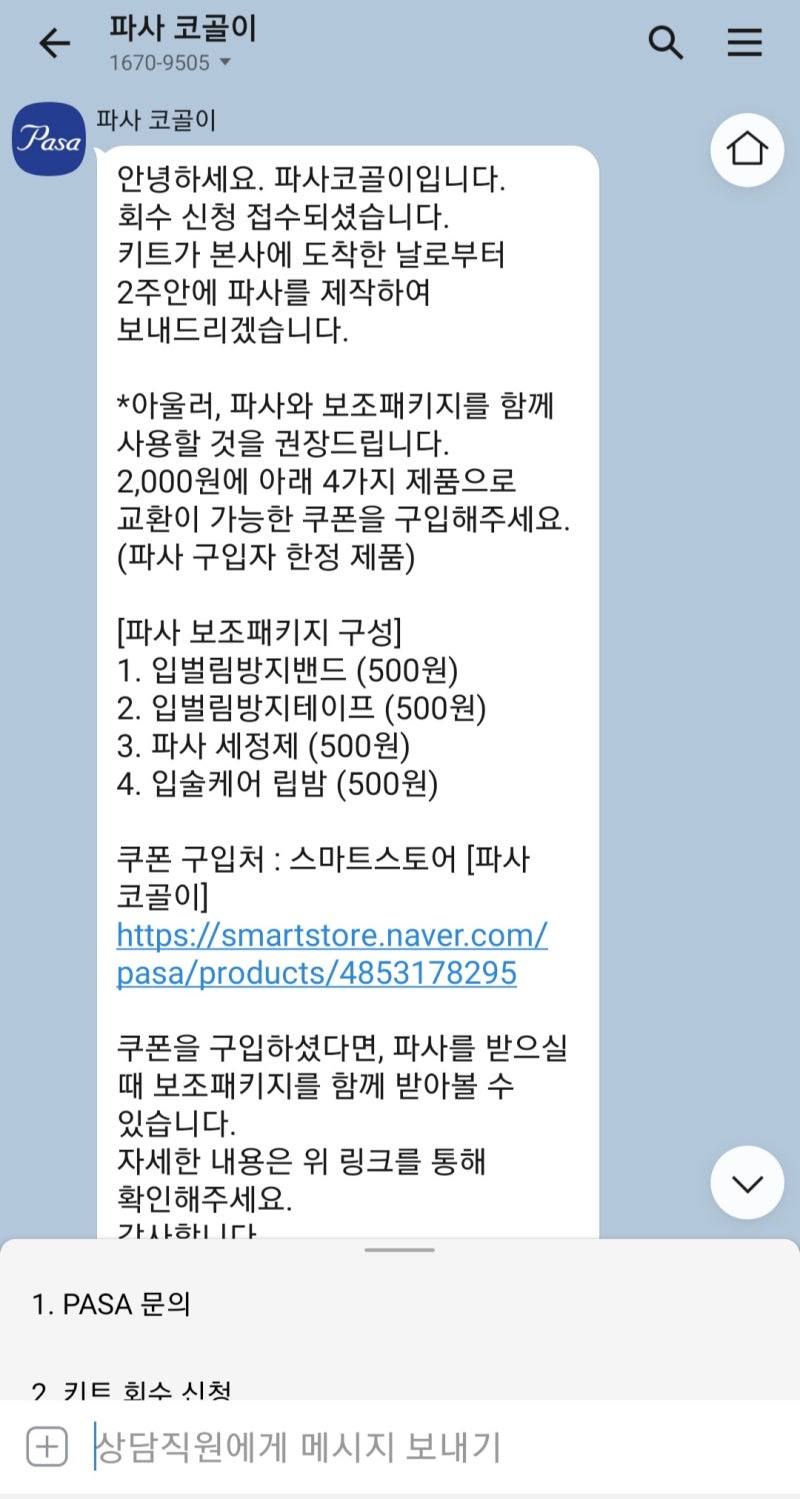The width and height of the screenshot is (800, 1499).
Task: Go back using the top-left arrow
Action: click(54, 43)
